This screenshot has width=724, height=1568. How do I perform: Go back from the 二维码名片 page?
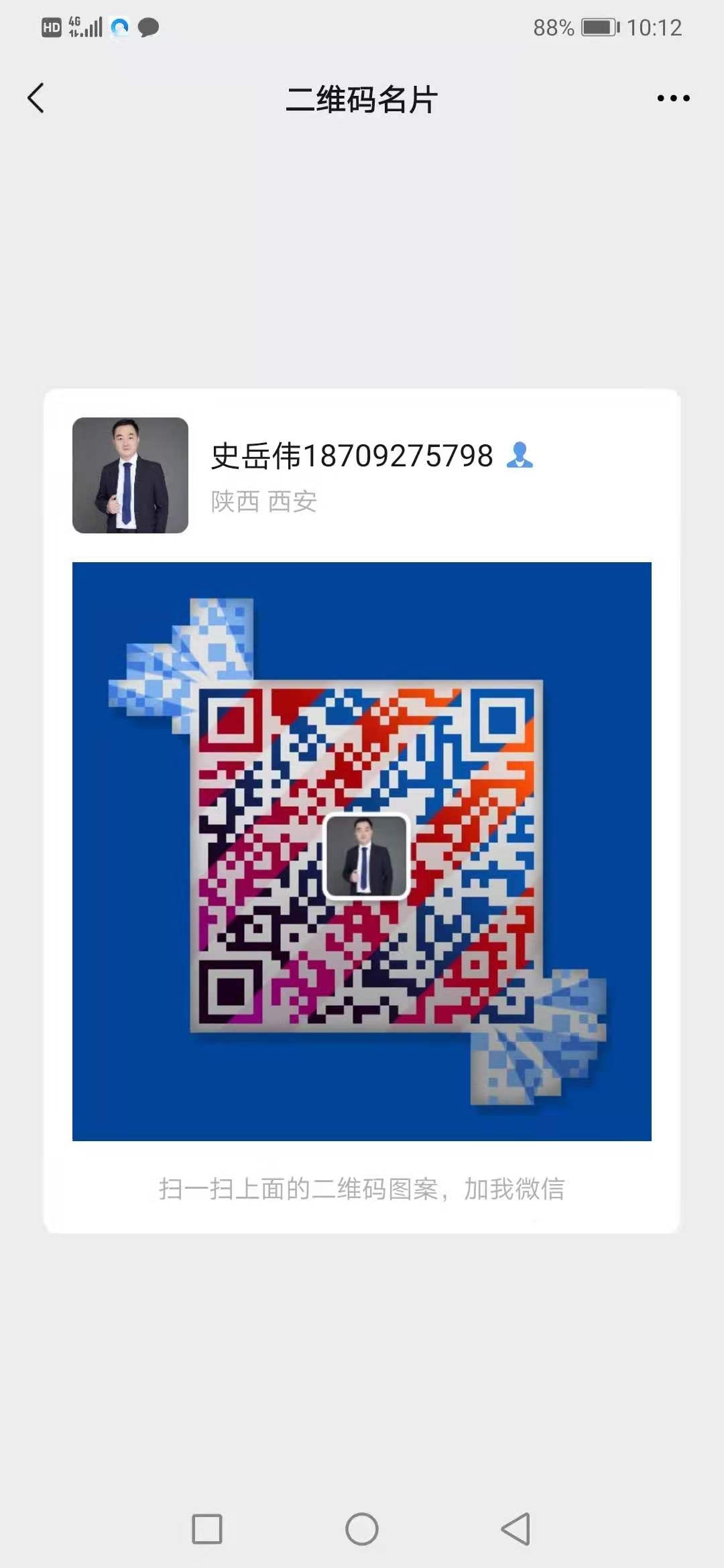[x=36, y=99]
